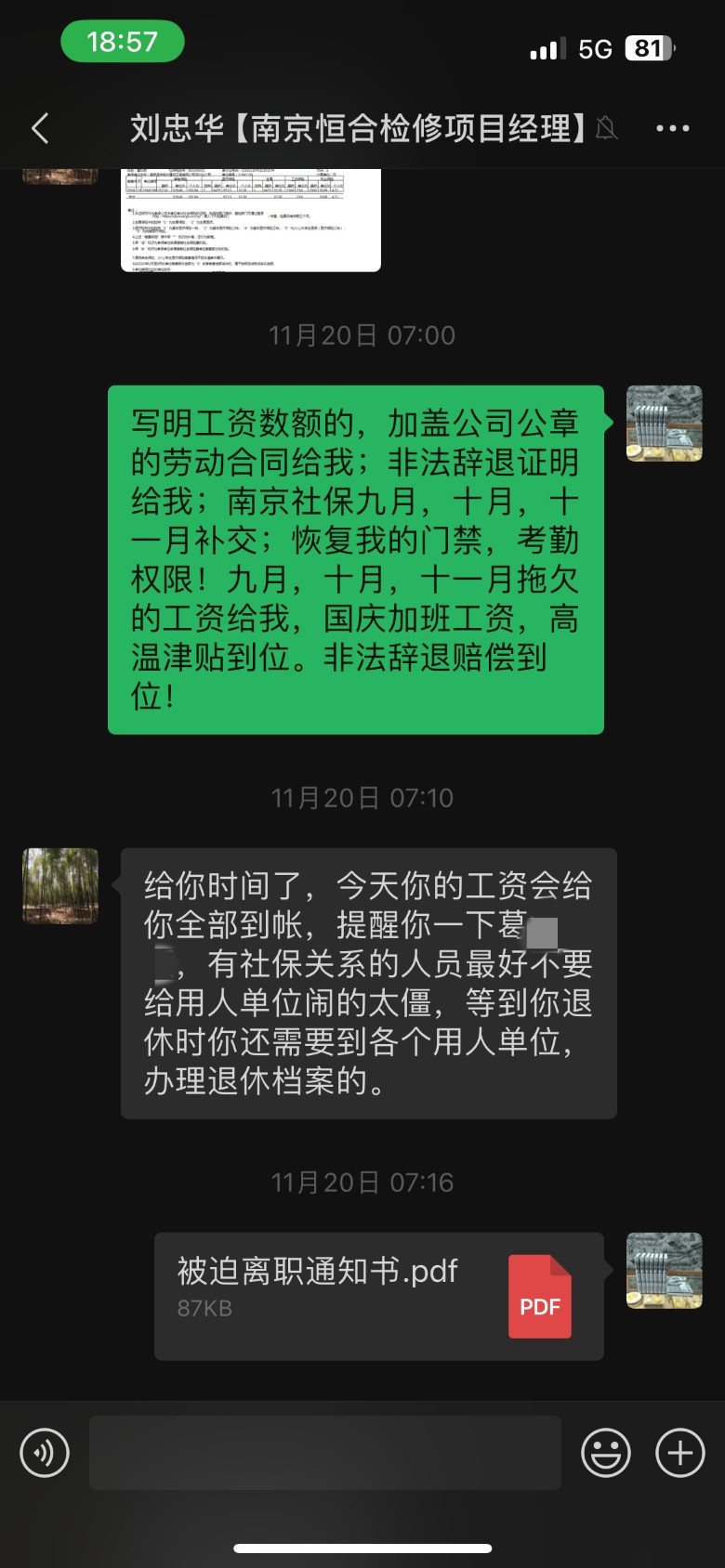Open the plus attachment menu
This screenshot has height=1568, width=725.
point(680,1453)
